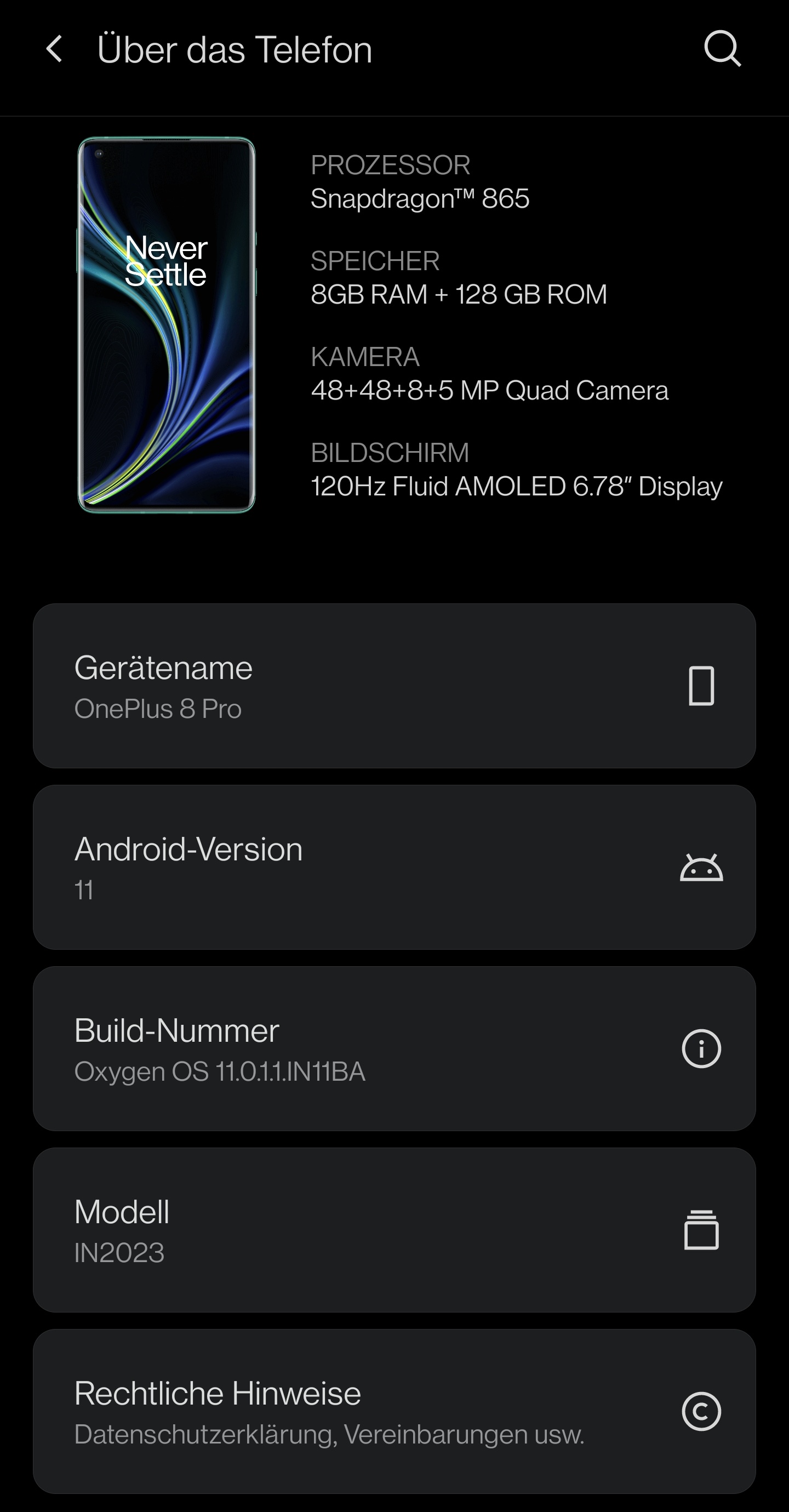Viewport: 789px width, 1512px height.
Task: Open the Gerätename row
Action: pyautogui.click(x=394, y=686)
